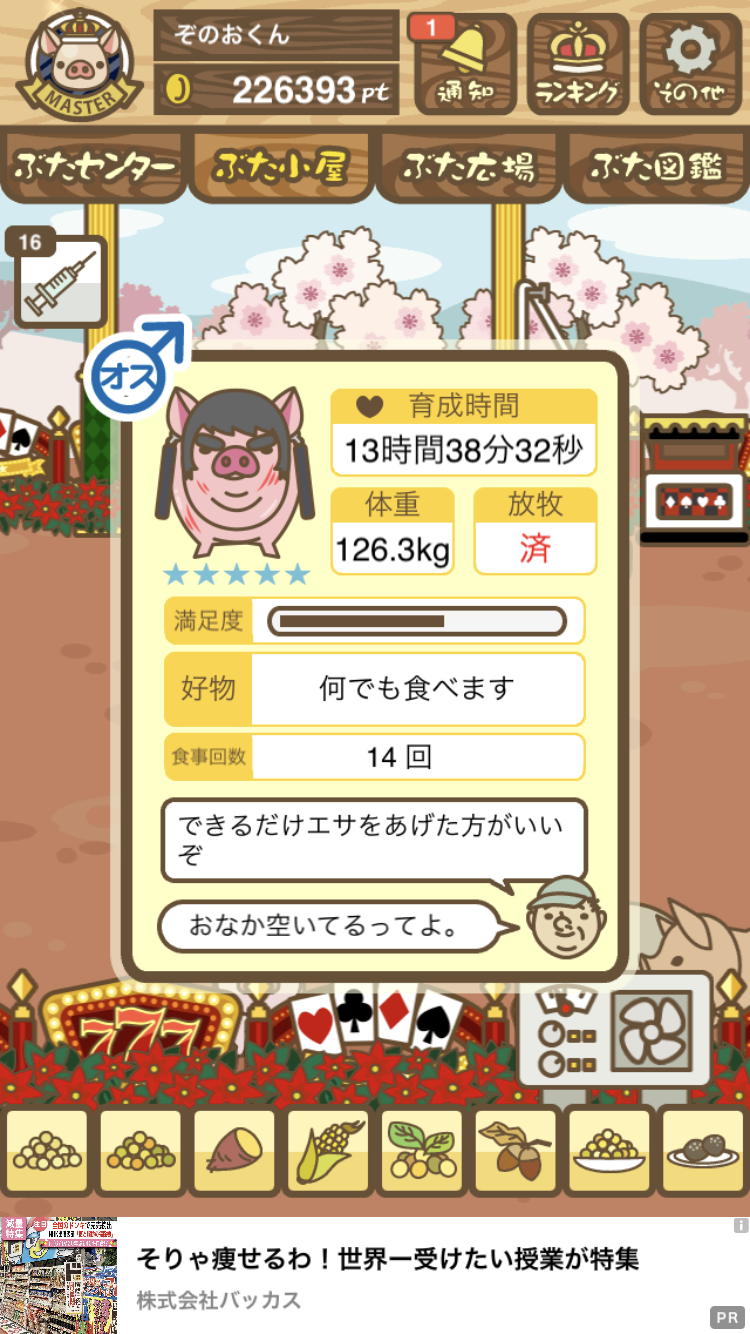Open the ランキング crown button
Image resolution: width=750 pixels, height=1334 pixels.
click(x=578, y=63)
